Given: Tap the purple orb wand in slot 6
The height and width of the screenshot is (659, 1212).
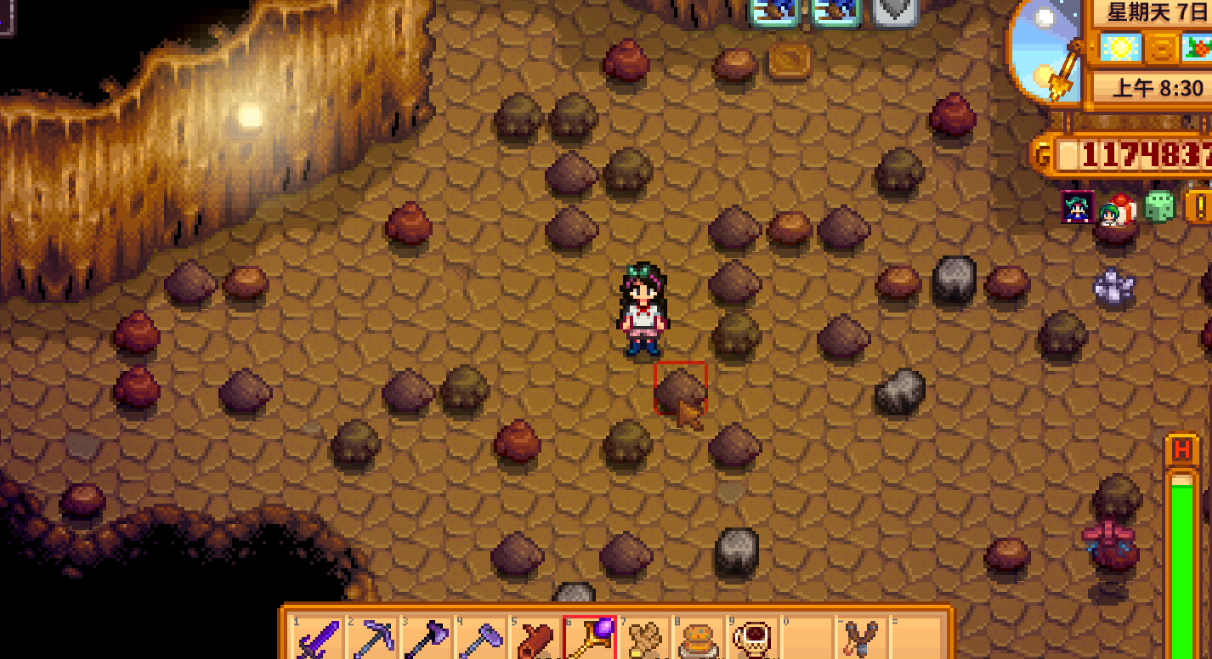Looking at the screenshot, I should pos(589,638).
